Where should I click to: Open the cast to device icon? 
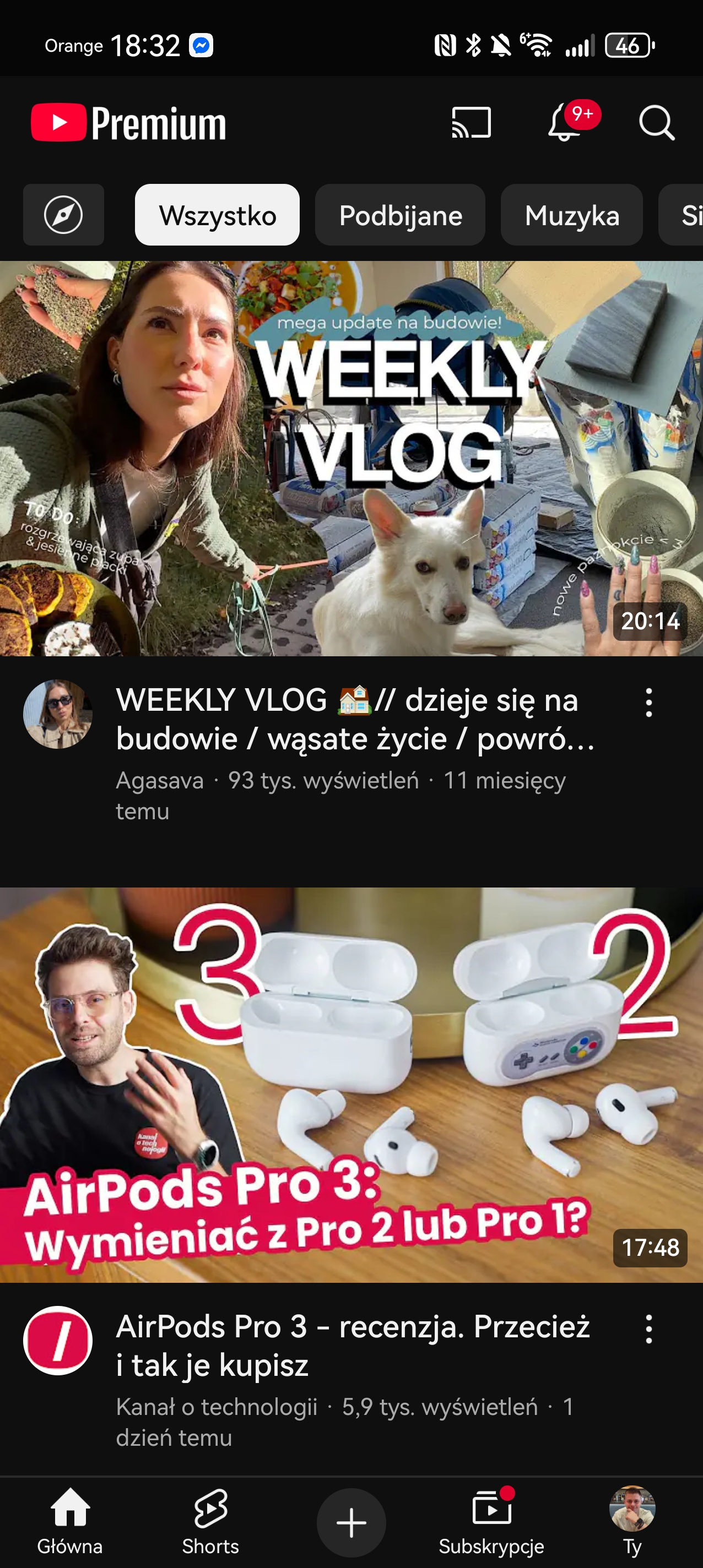tap(471, 122)
